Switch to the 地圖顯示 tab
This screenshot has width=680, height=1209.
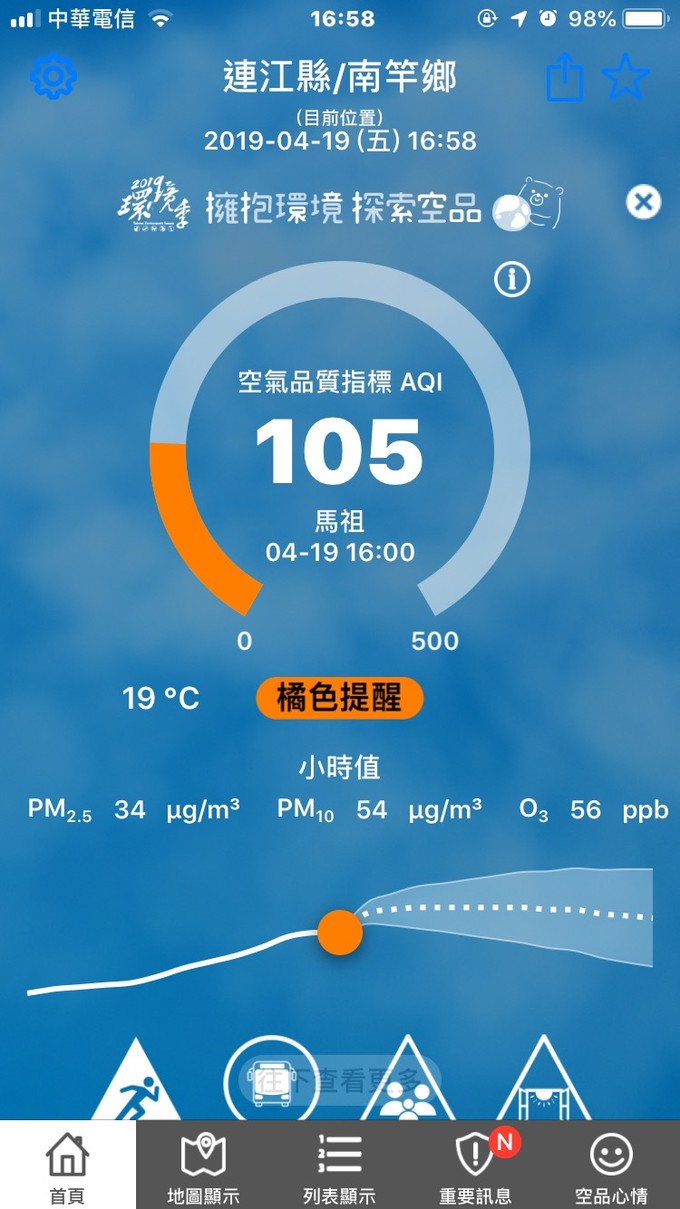203,1165
